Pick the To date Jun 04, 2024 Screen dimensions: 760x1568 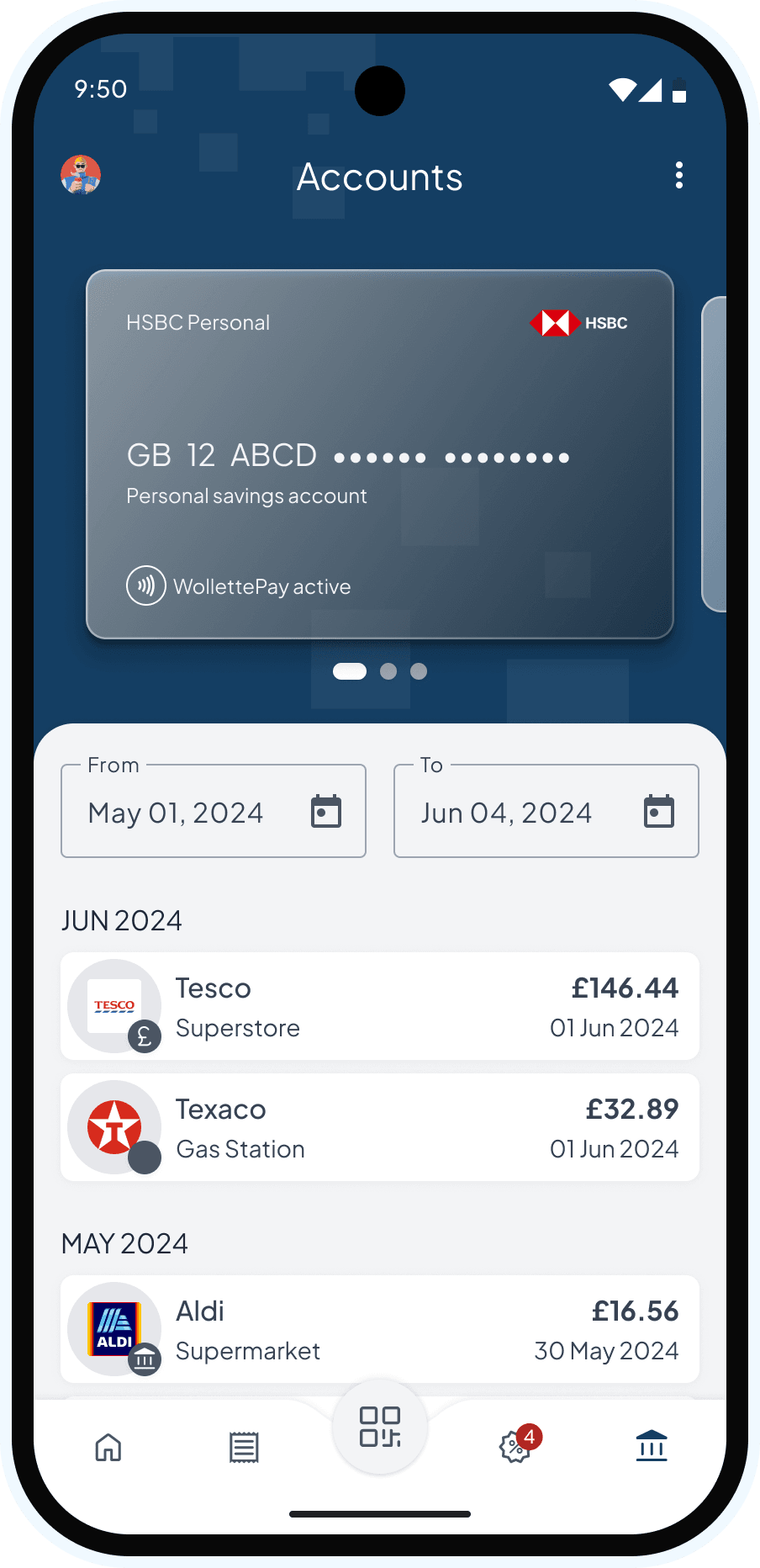pos(546,812)
